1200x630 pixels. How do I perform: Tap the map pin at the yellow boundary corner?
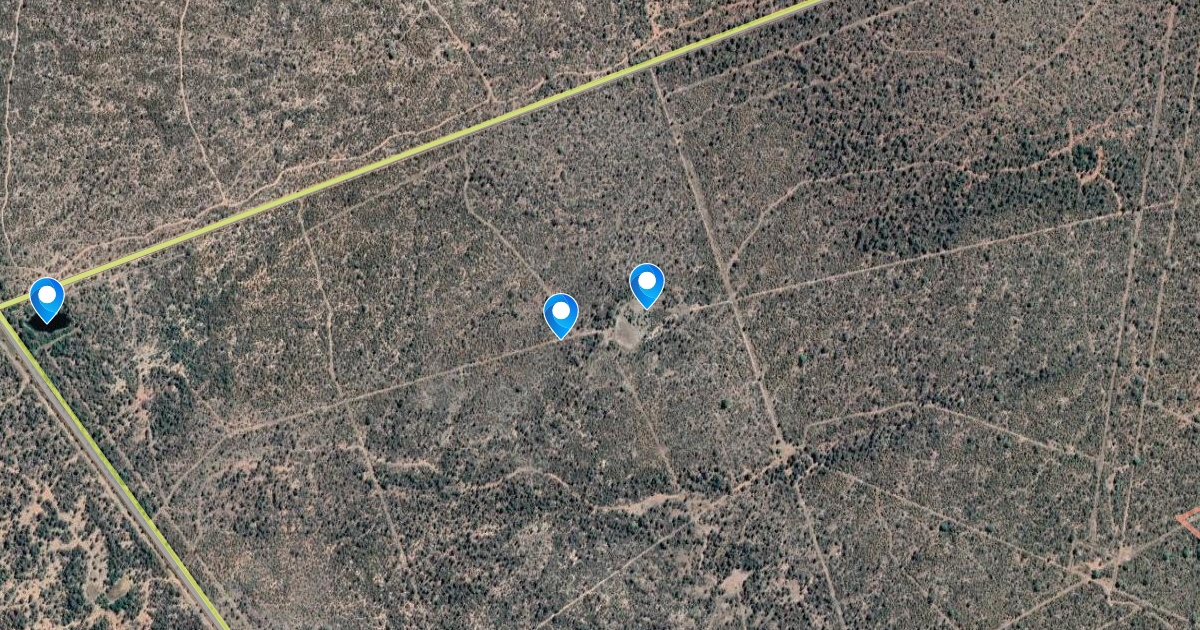pos(47,297)
